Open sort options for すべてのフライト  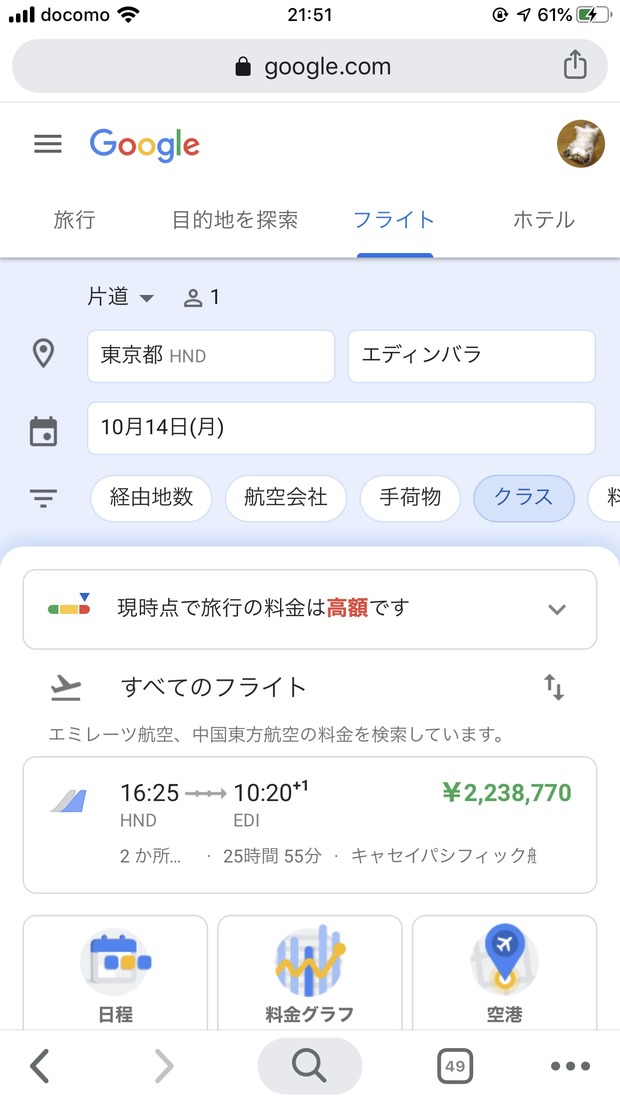(x=554, y=687)
